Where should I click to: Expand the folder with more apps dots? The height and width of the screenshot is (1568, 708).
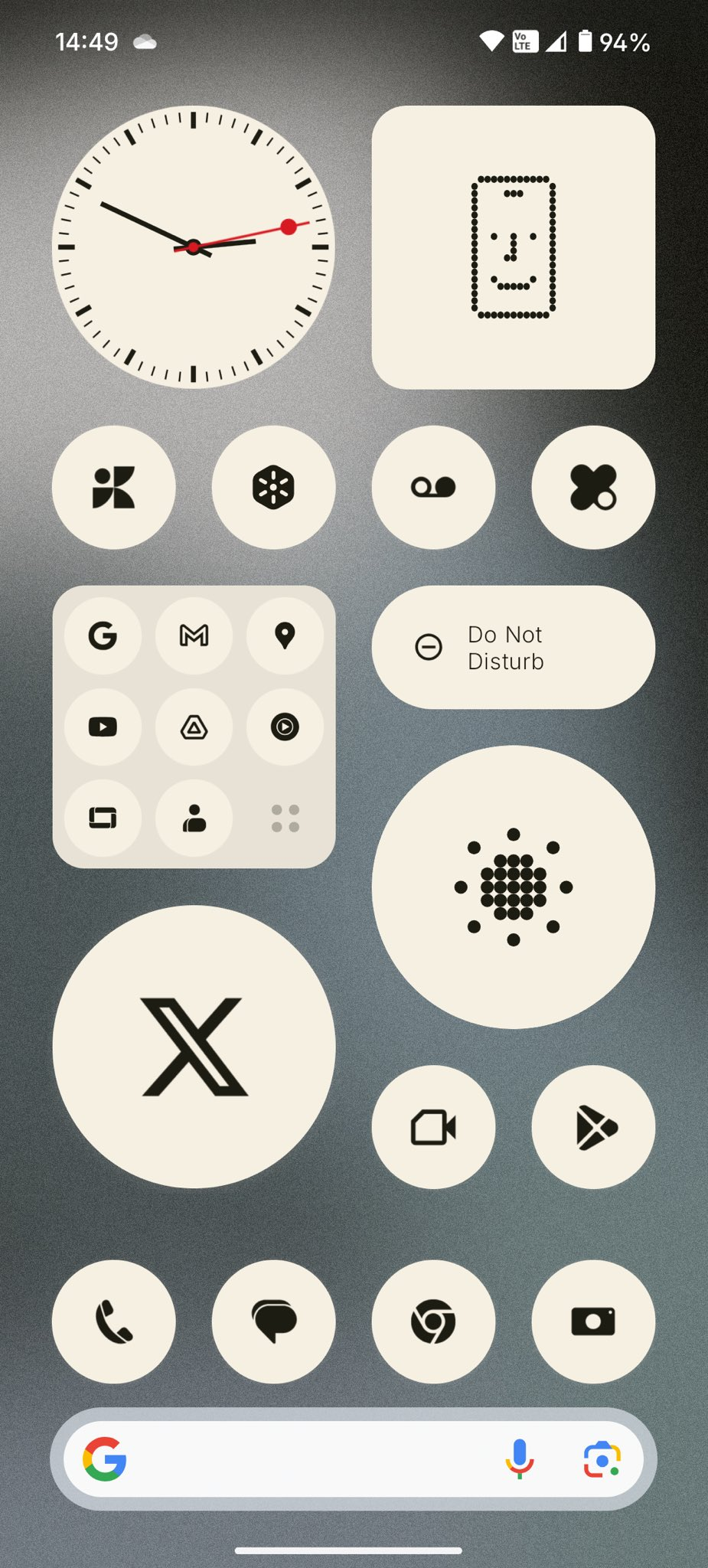tap(285, 818)
